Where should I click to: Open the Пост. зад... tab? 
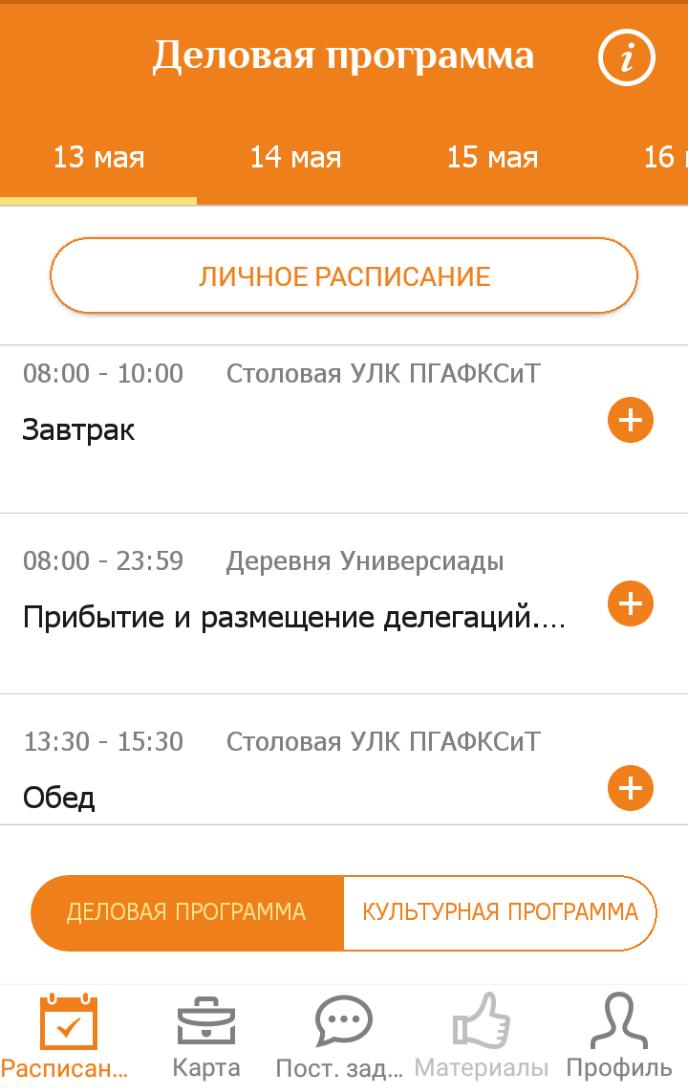pyautogui.click(x=343, y=1036)
